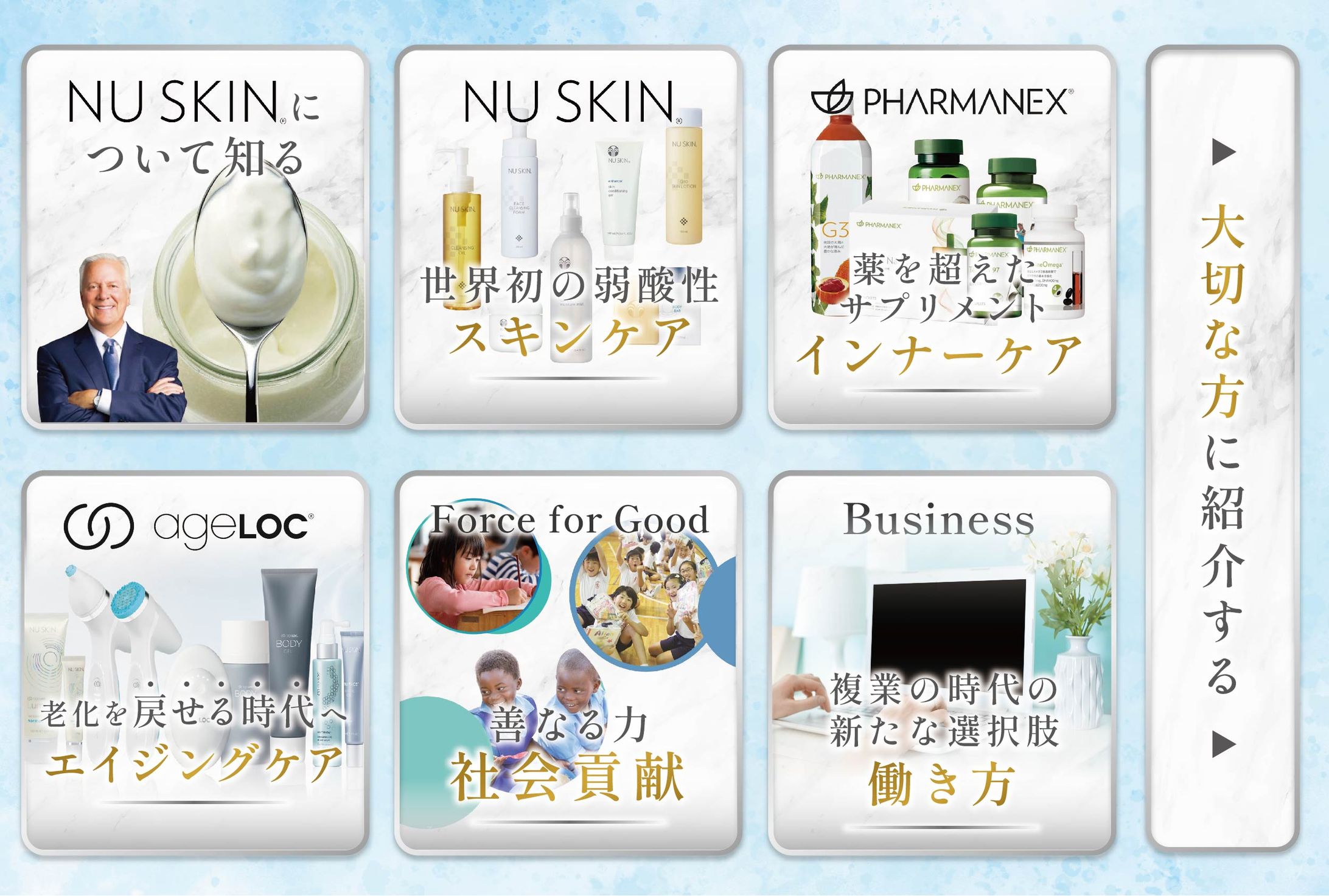1329x896 pixels.
Task: Open the Business 働き方 card
Action: click(x=941, y=663)
